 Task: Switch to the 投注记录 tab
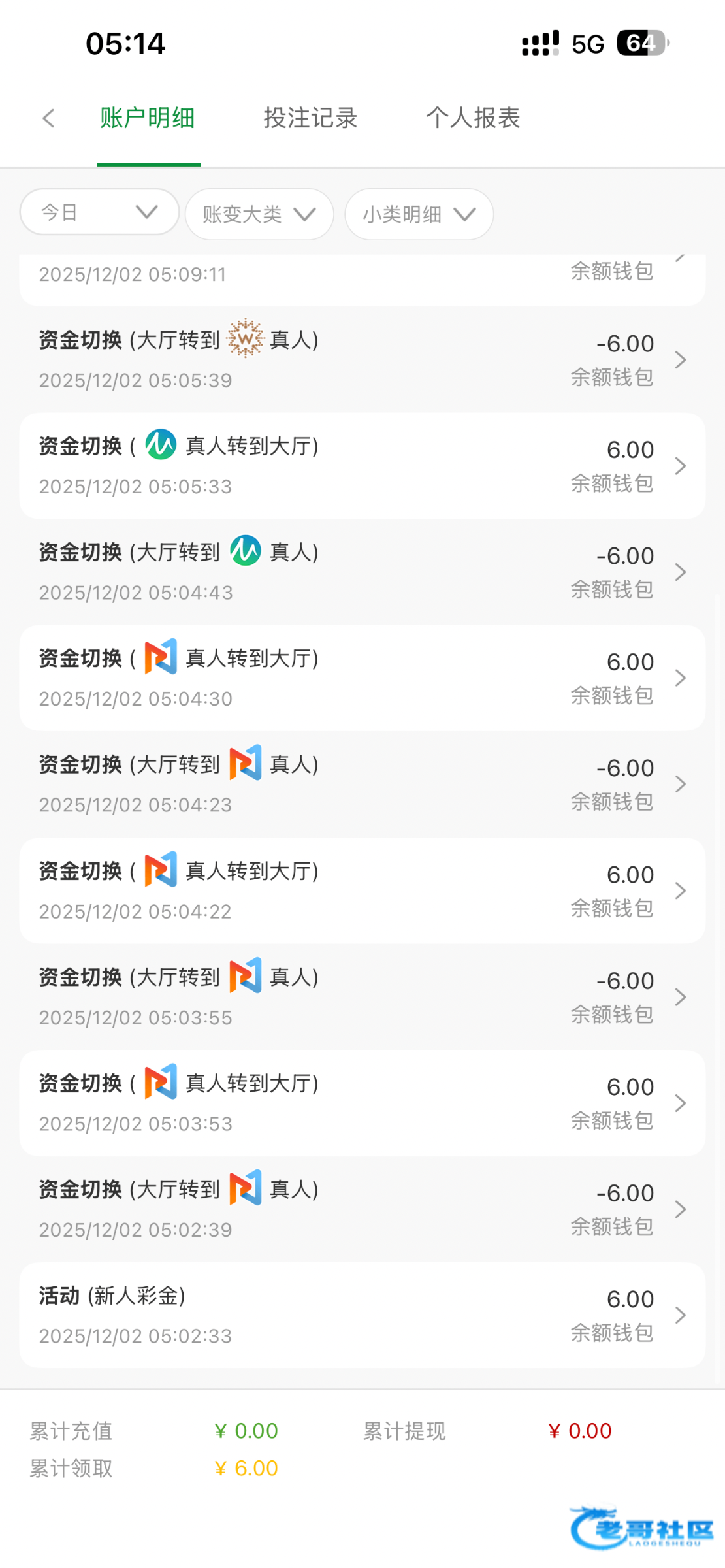310,118
